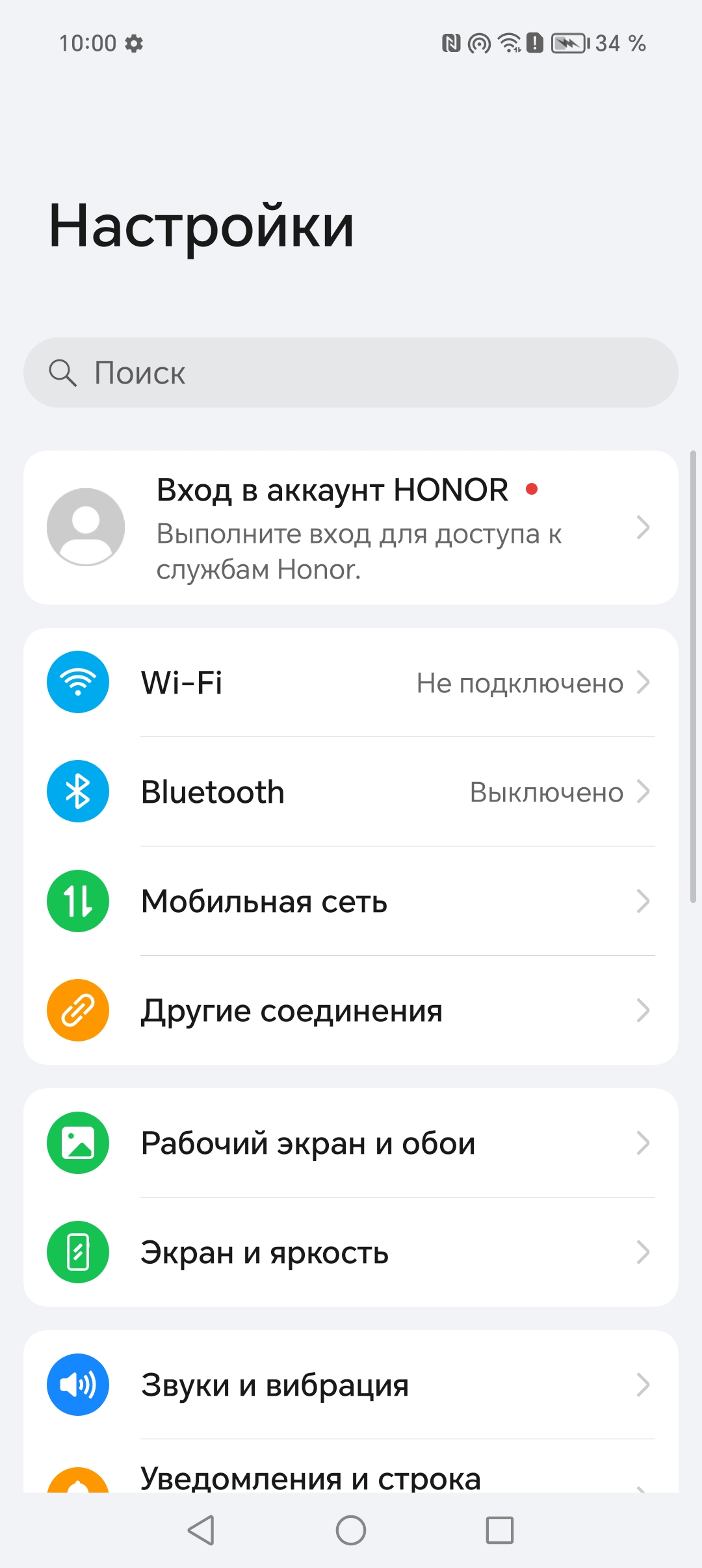Screen dimensions: 702x1568
Task: Open Звуки и вибрация
Action: (x=351, y=1385)
